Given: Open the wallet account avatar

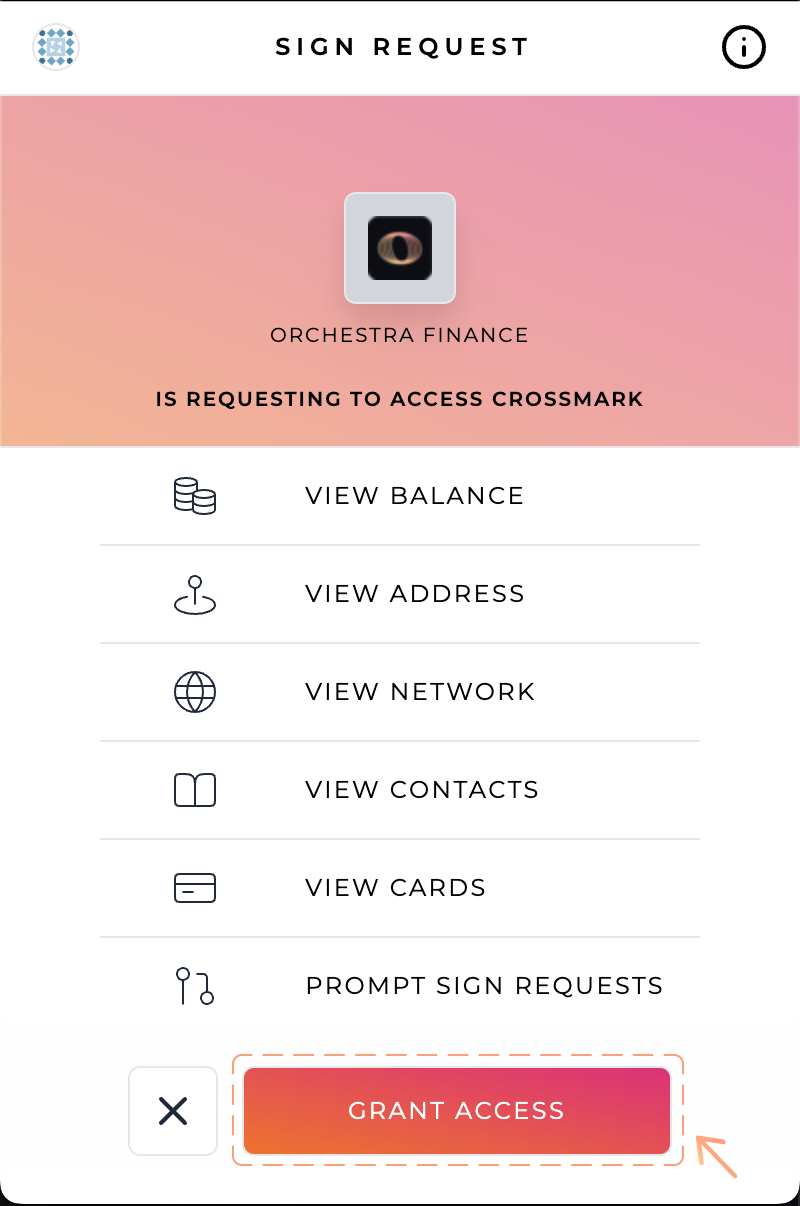Looking at the screenshot, I should pyautogui.click(x=56, y=47).
